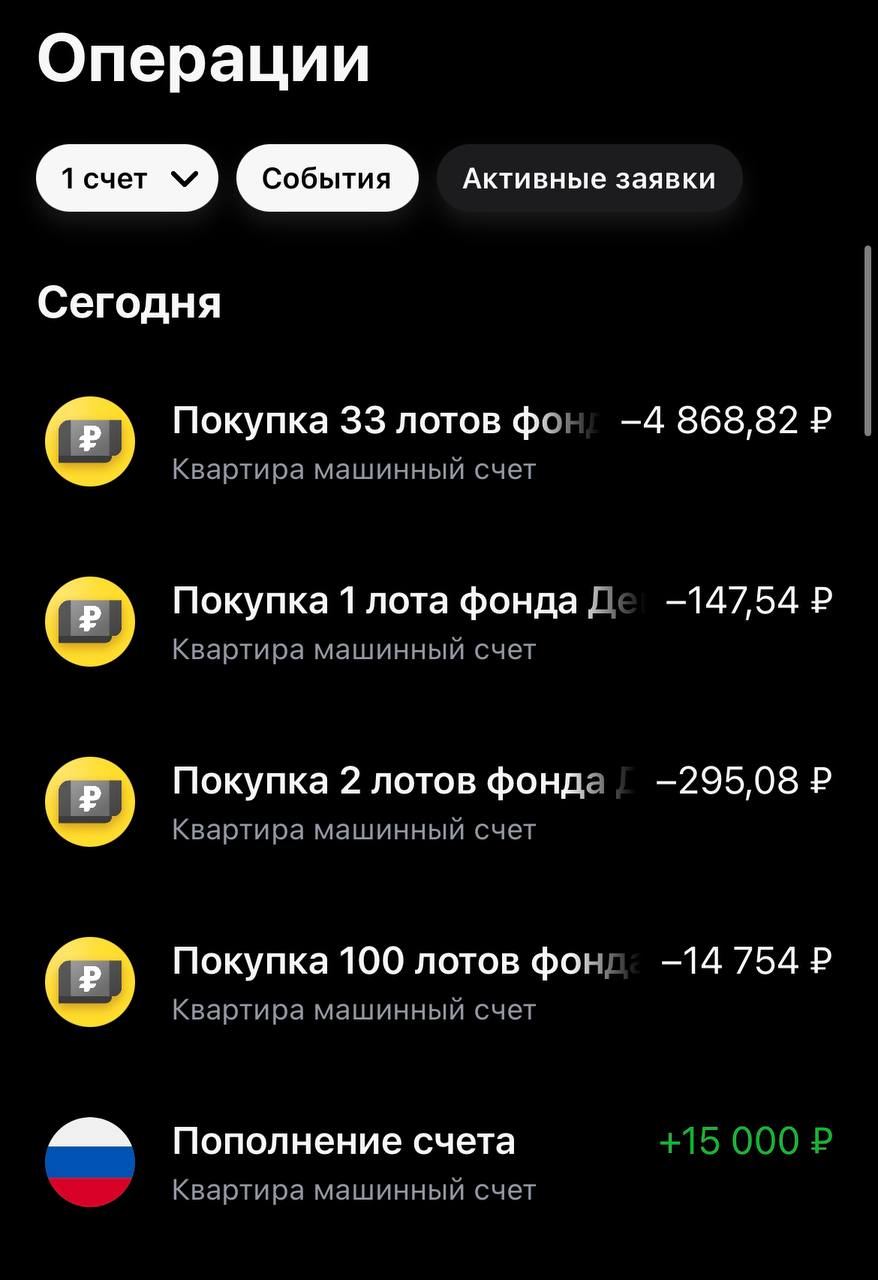The height and width of the screenshot is (1280, 878).
Task: Open the 1 счет account dropdown
Action: pyautogui.click(x=127, y=179)
